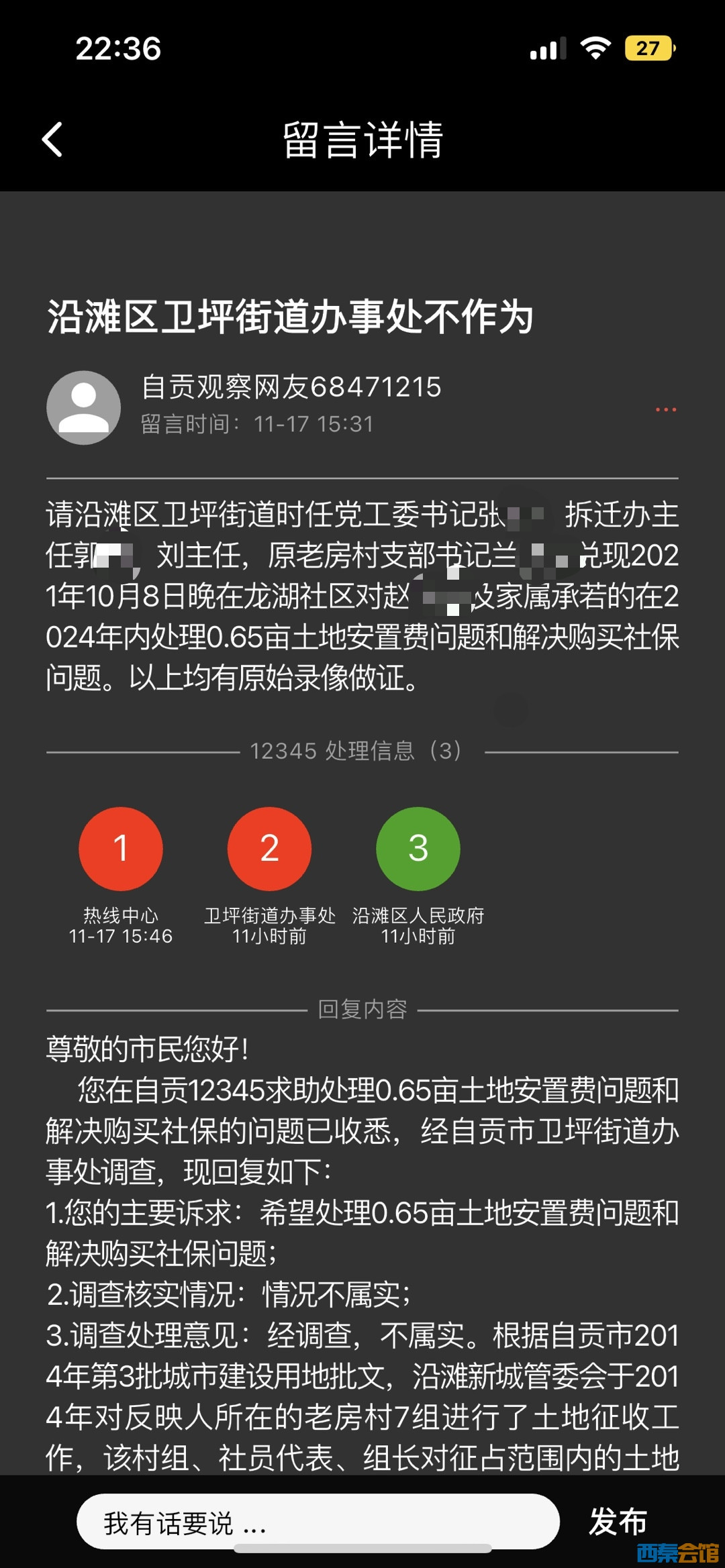Viewport: 725px width, 1568px height.
Task: Tap the avatar of 自贡观察网友68471215
Action: click(83, 407)
